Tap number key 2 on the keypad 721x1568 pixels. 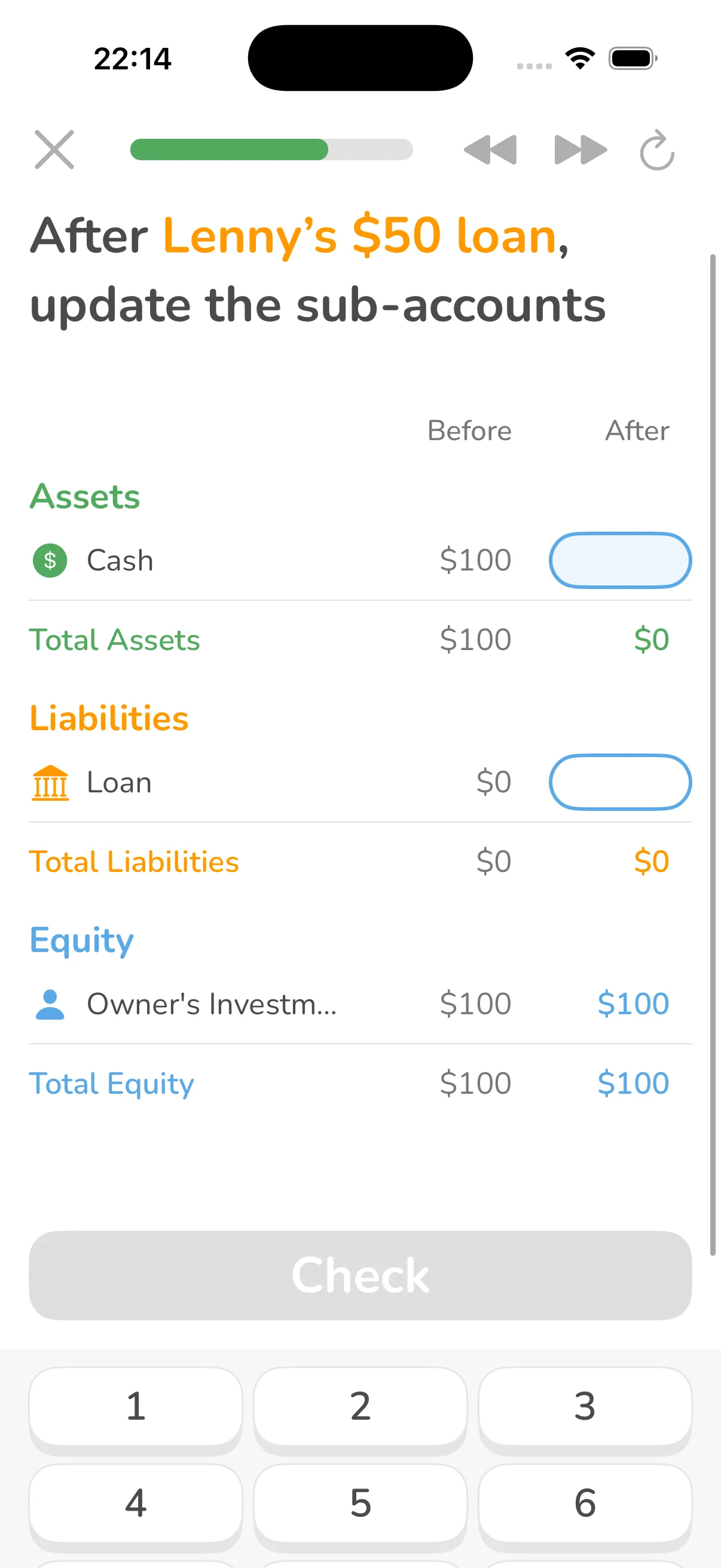coord(359,1406)
